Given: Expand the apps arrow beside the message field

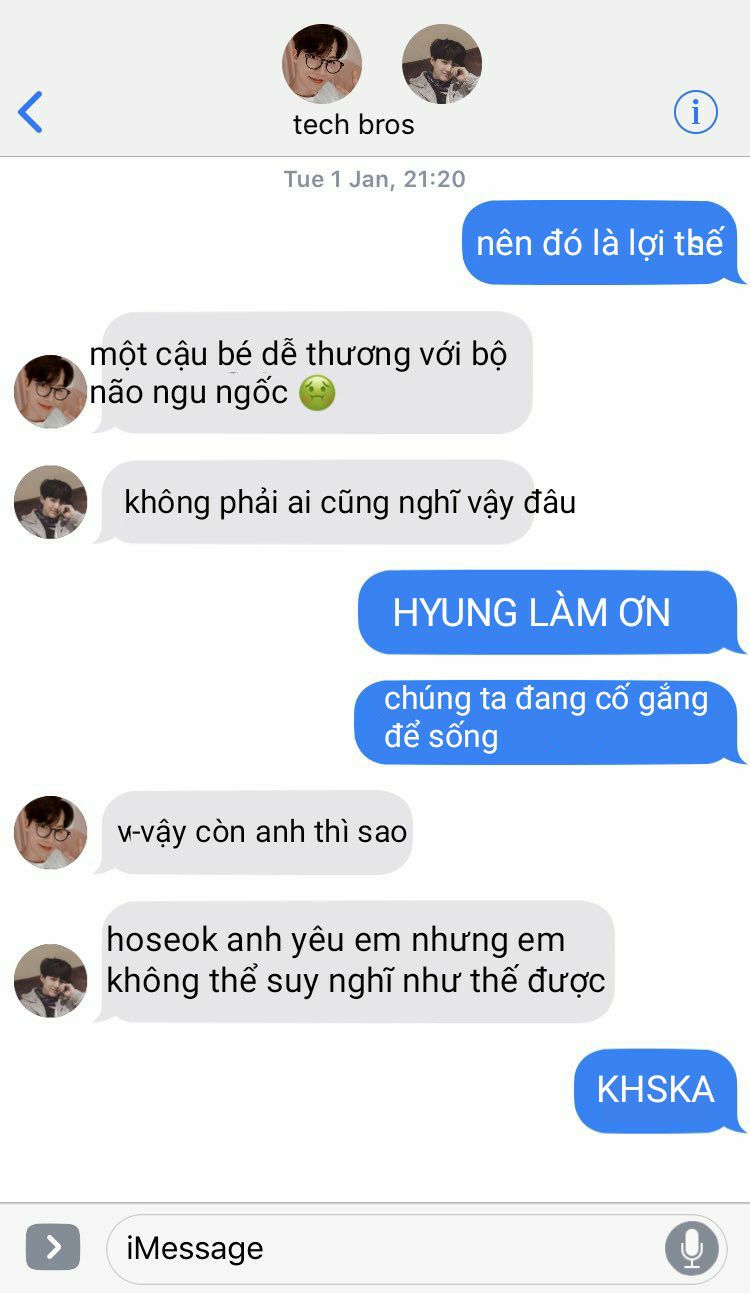Looking at the screenshot, I should [53, 1247].
